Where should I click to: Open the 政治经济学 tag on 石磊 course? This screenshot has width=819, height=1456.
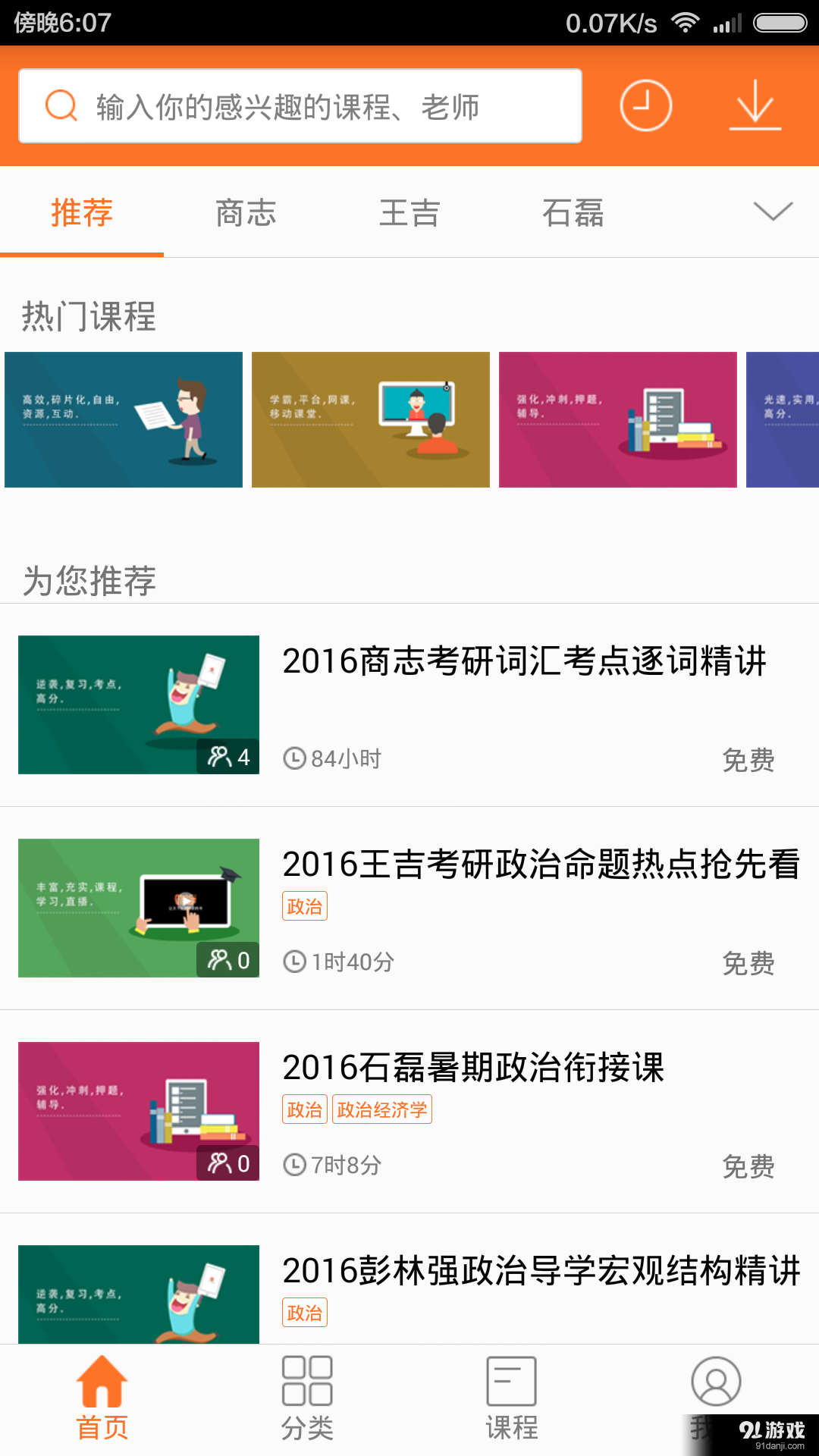click(382, 1109)
